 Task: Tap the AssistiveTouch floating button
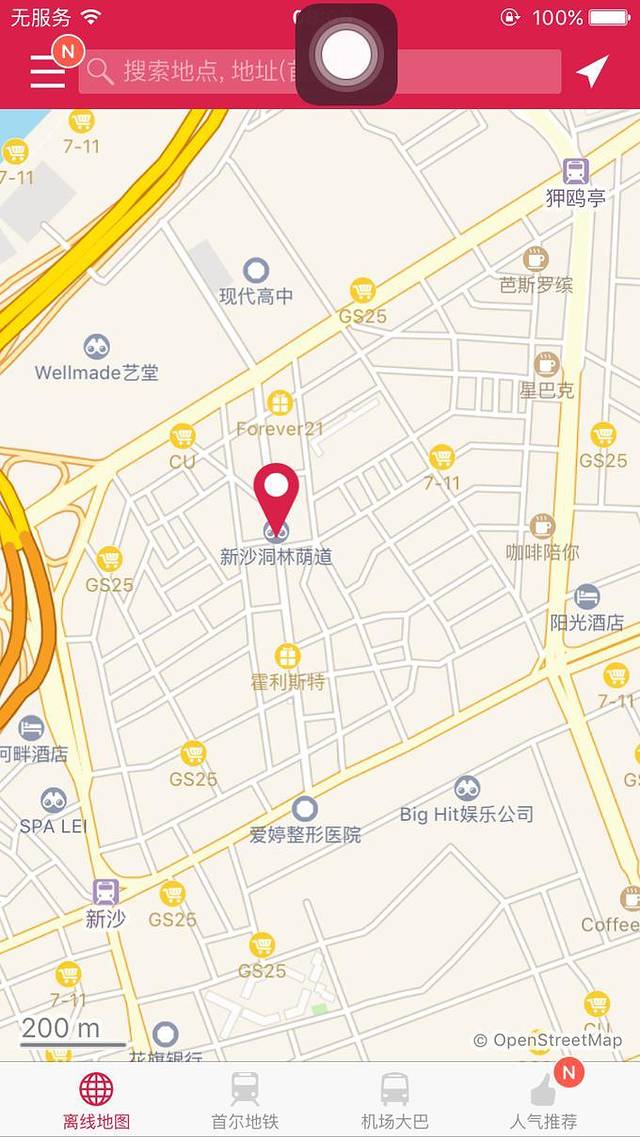point(346,54)
